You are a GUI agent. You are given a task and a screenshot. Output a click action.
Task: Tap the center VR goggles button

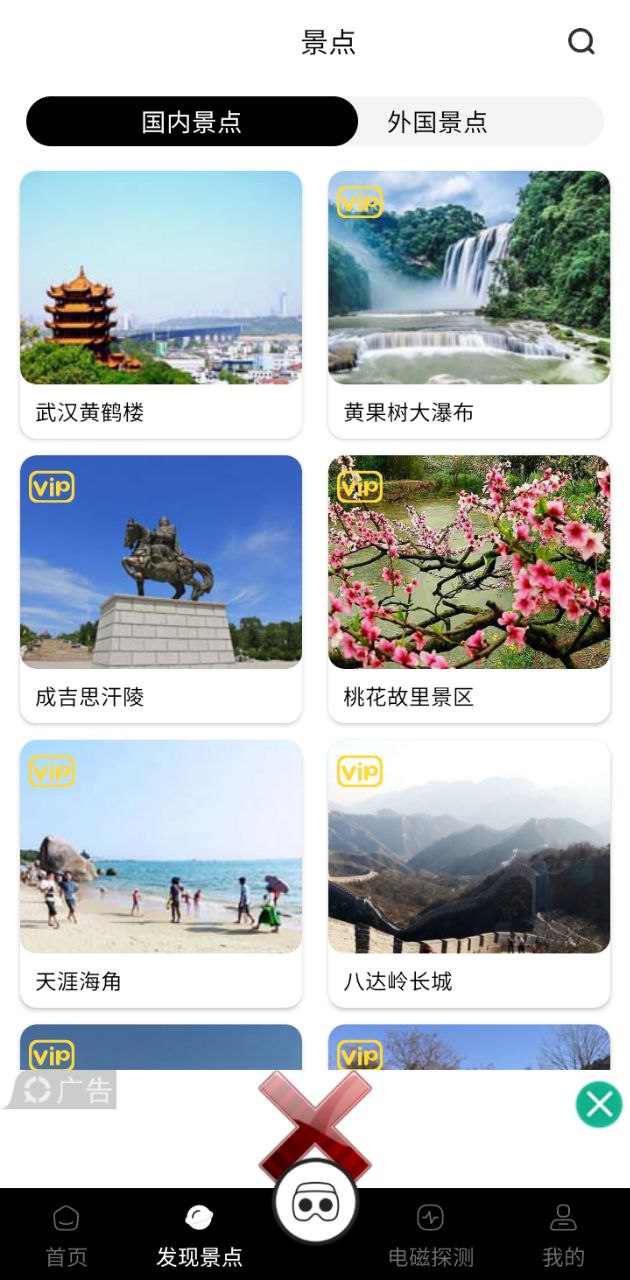coord(315,1204)
